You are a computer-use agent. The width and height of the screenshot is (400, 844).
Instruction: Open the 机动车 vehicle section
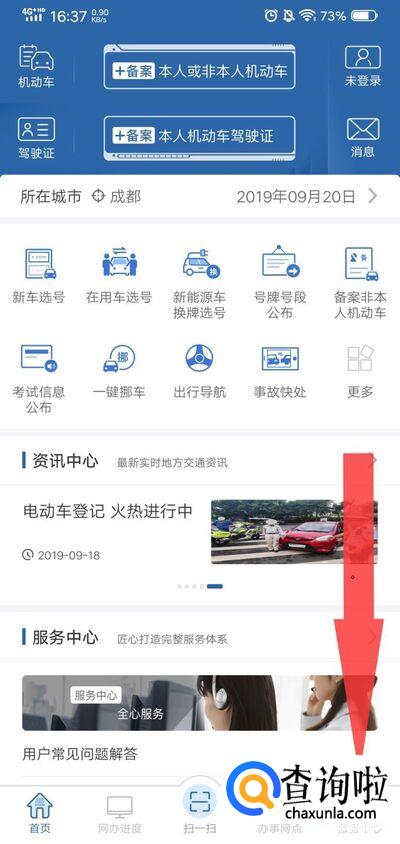(36, 66)
